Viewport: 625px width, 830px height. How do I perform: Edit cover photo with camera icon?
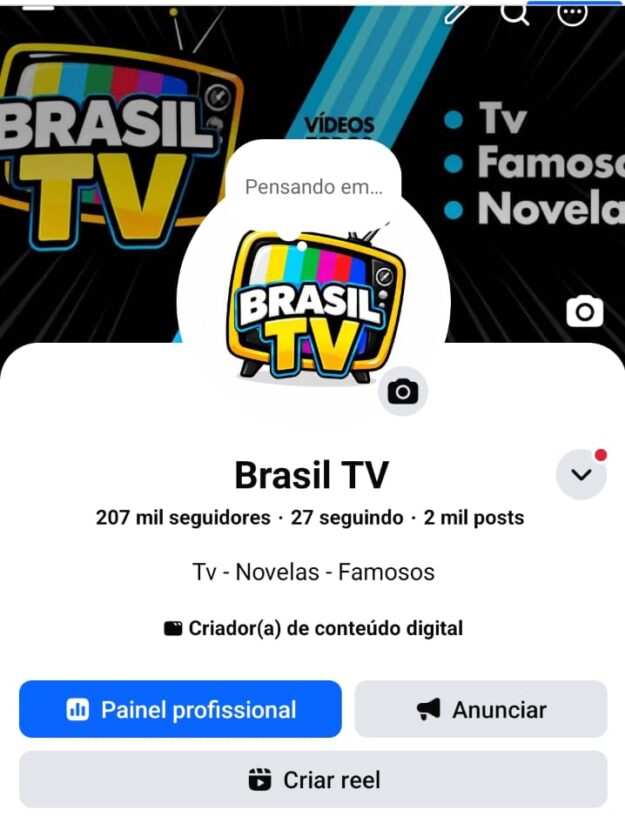pyautogui.click(x=585, y=311)
